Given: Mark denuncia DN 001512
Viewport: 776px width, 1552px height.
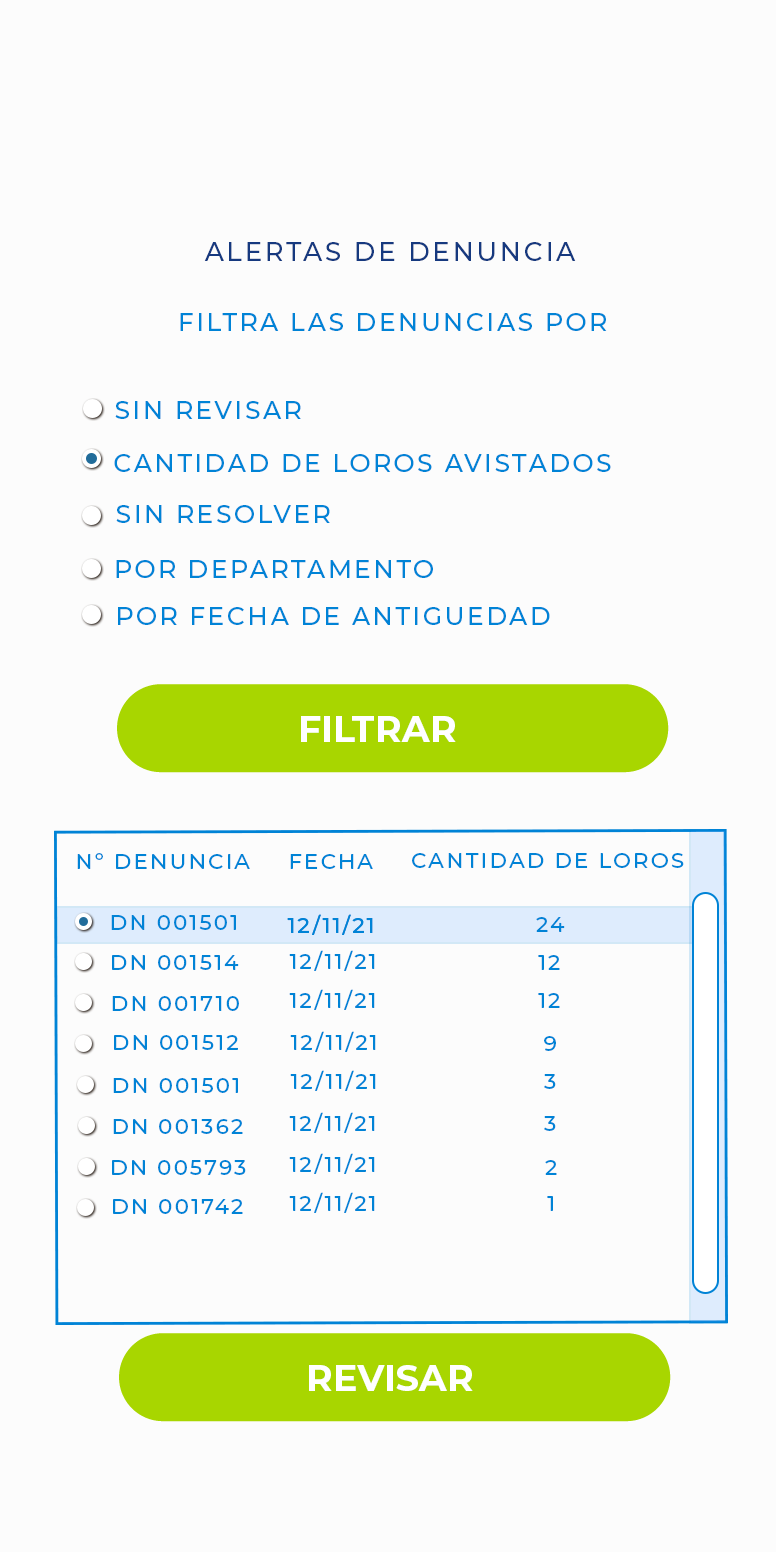Looking at the screenshot, I should click(85, 1043).
